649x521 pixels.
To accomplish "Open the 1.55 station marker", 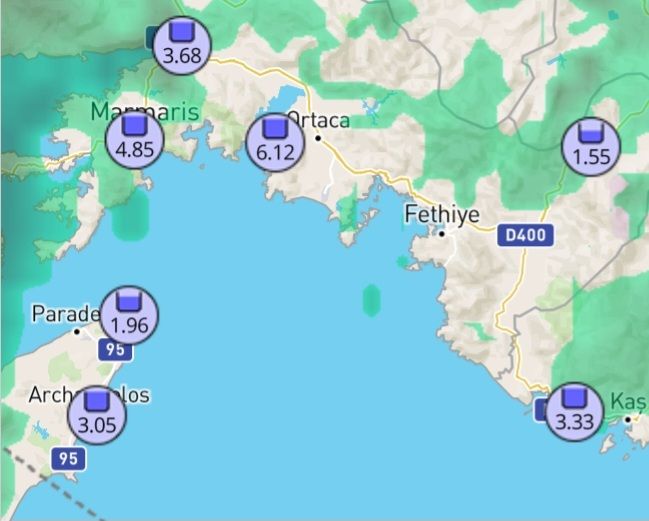I will click(x=591, y=145).
